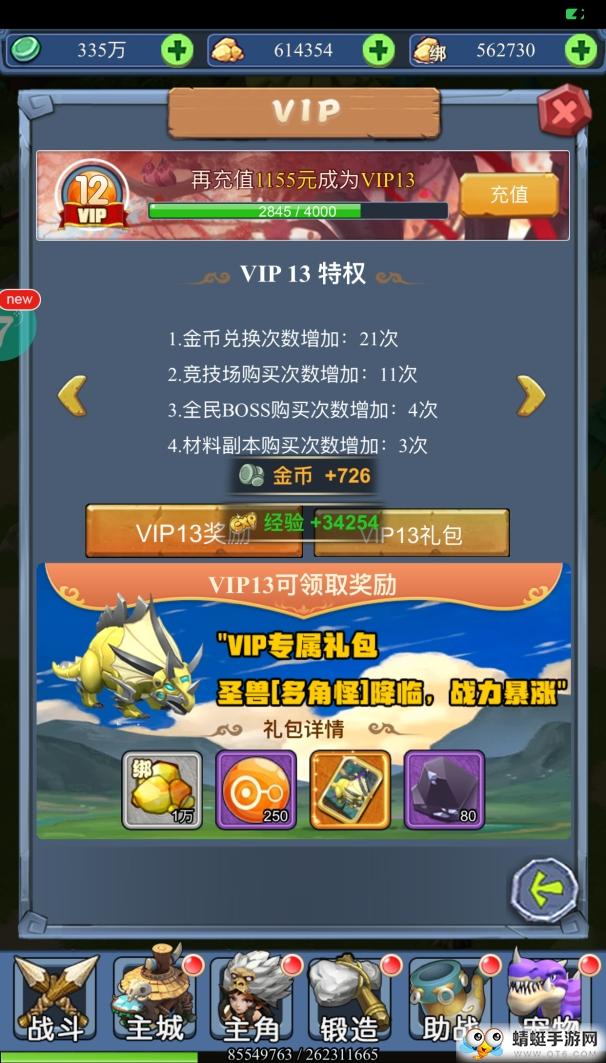Add bound gold with plus next to 562730
Screen dimensions: 606x1063
tap(580, 49)
